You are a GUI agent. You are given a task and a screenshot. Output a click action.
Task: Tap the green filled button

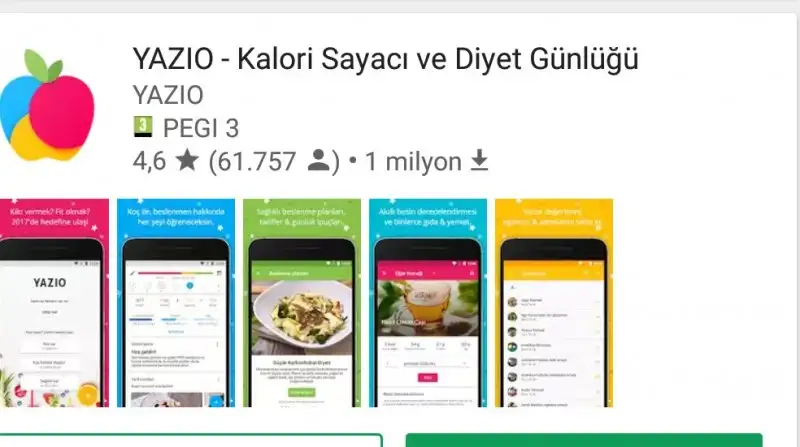[x=584, y=440]
